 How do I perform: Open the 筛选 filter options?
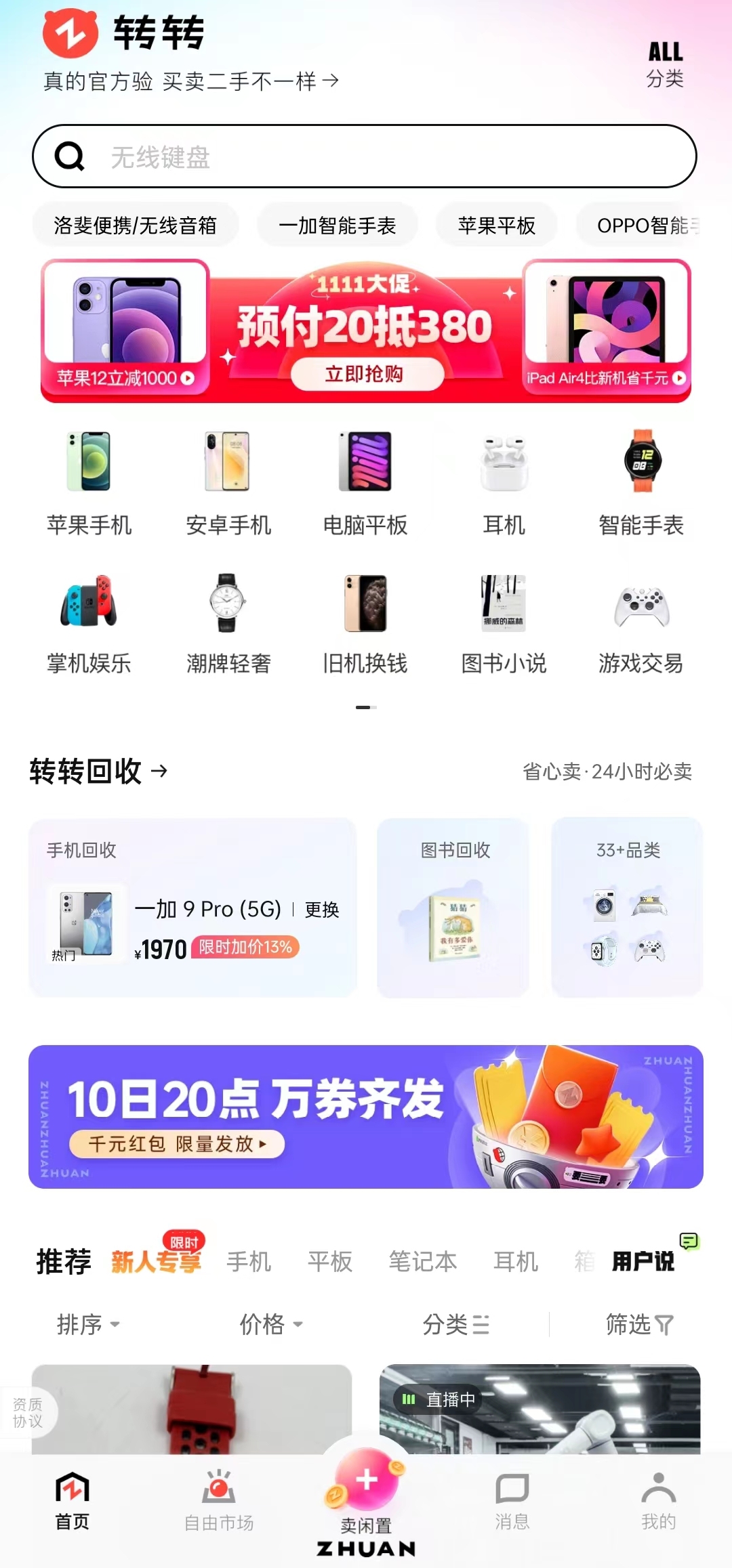tap(638, 1324)
